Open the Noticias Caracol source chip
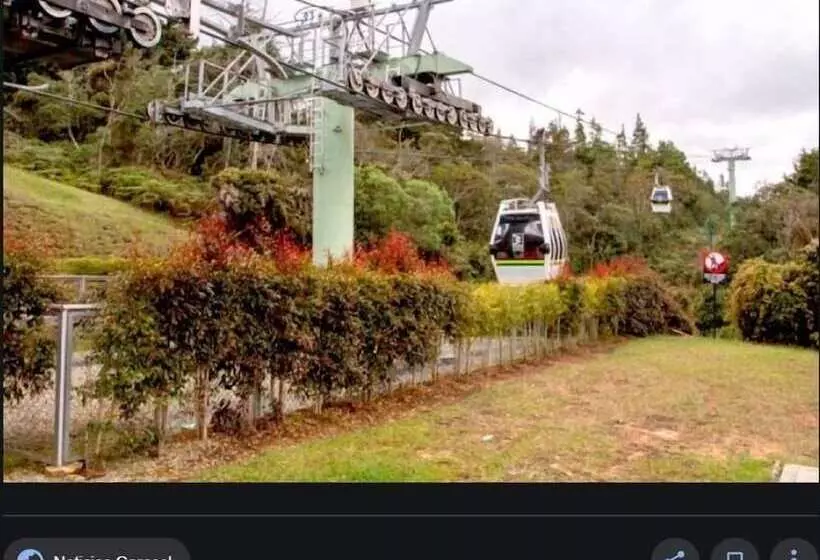The image size is (820, 560). coord(95,552)
